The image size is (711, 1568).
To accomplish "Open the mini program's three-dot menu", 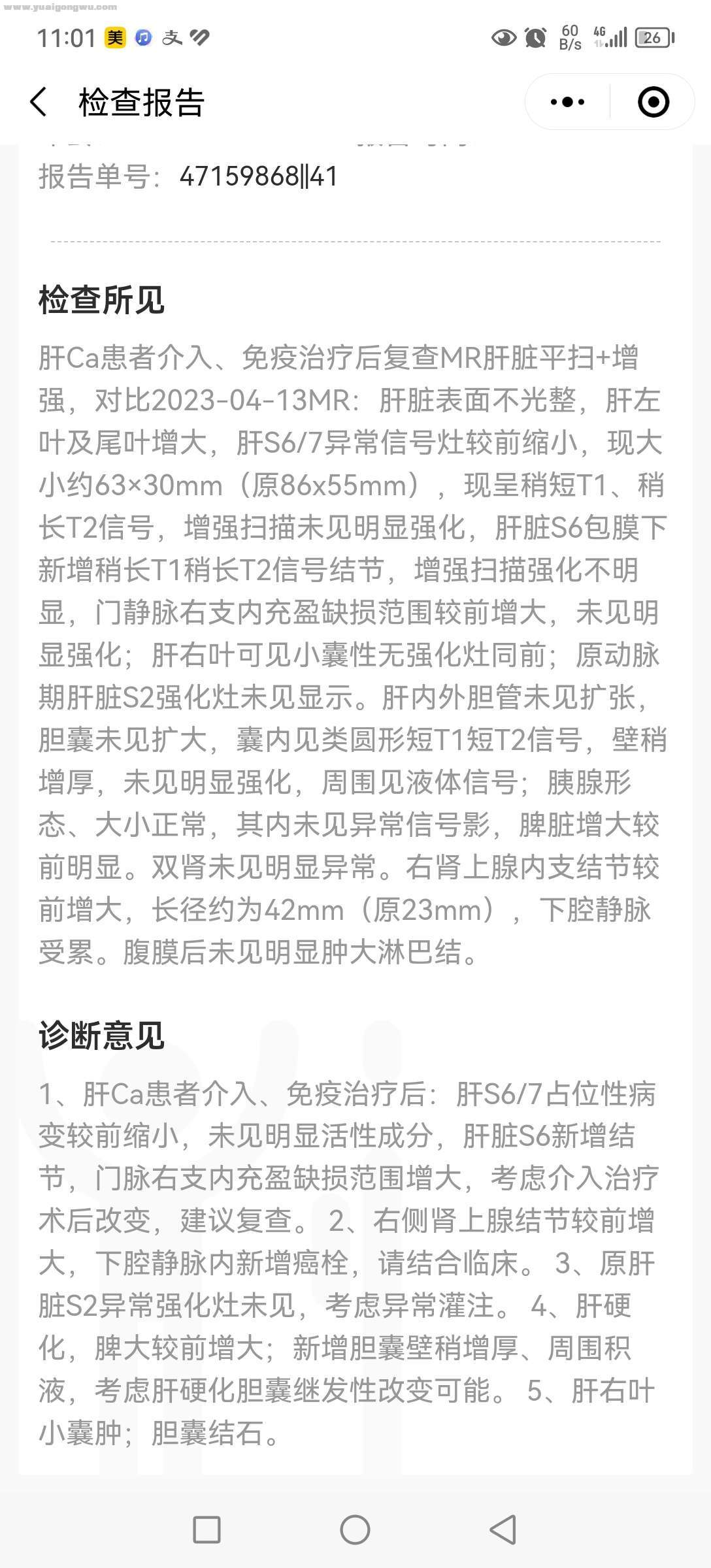I will (567, 102).
